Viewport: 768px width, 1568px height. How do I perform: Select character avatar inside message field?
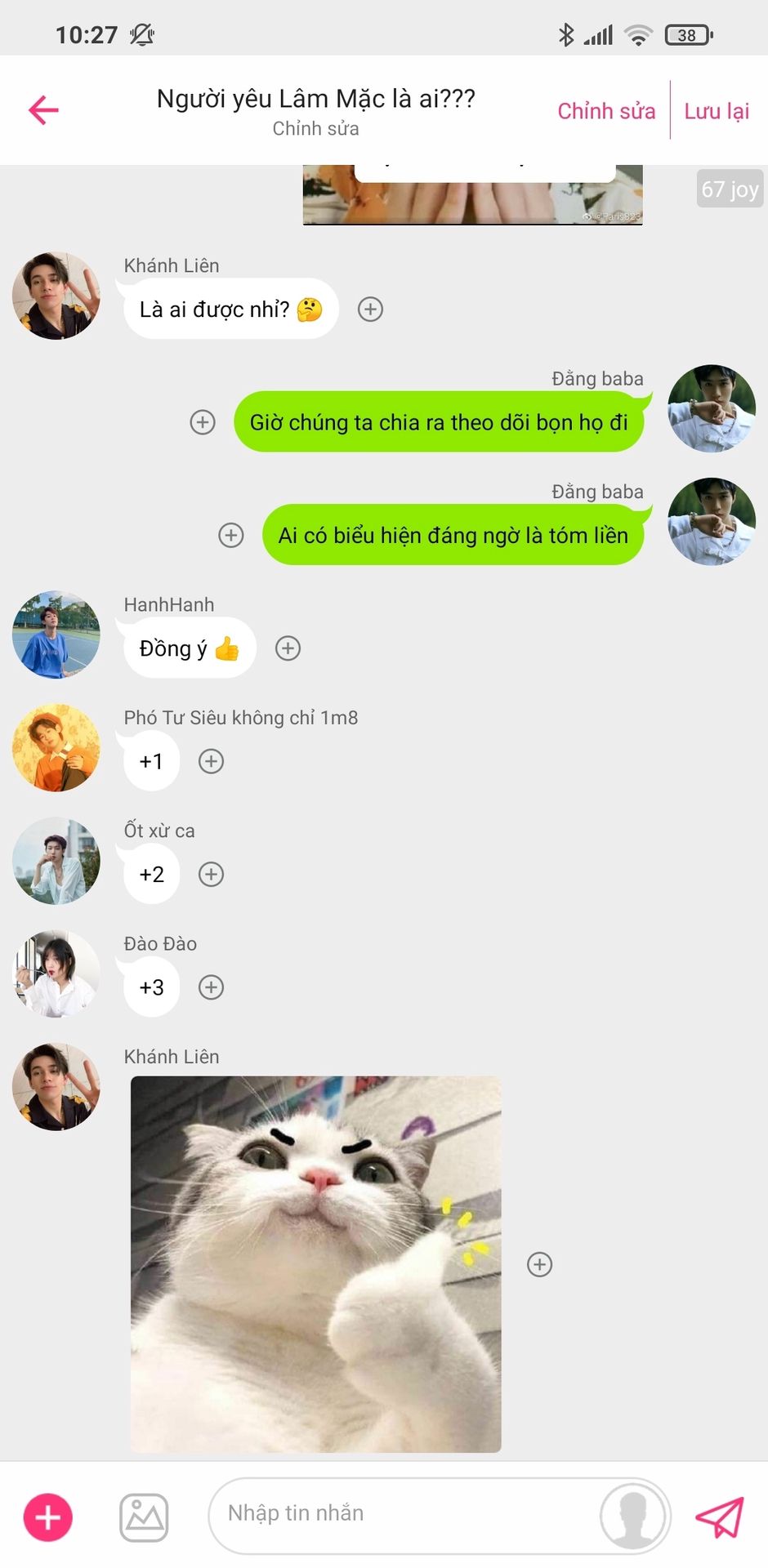click(x=633, y=1516)
